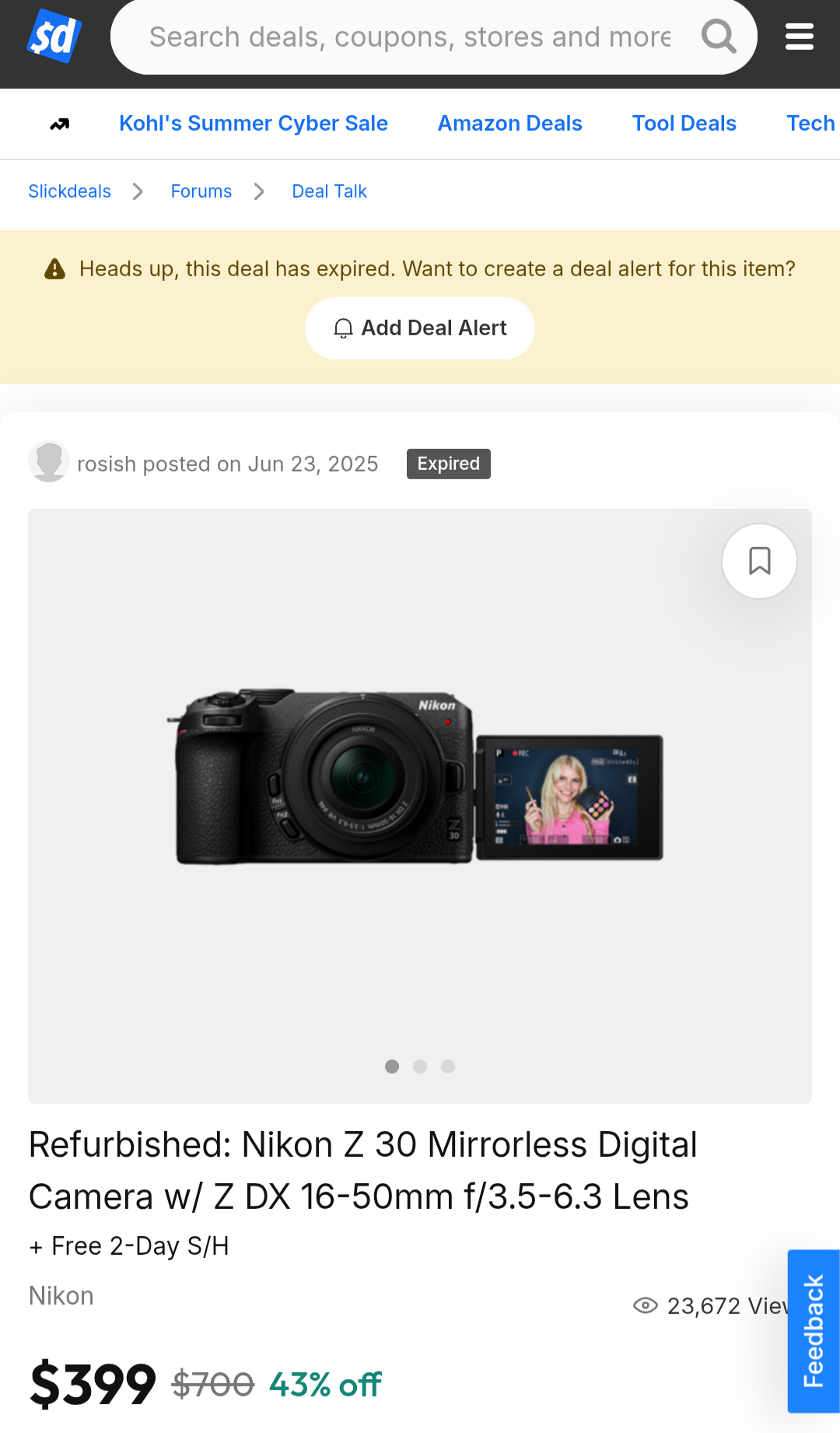
Task: Tap the magnifying glass search icon
Action: pos(719,37)
